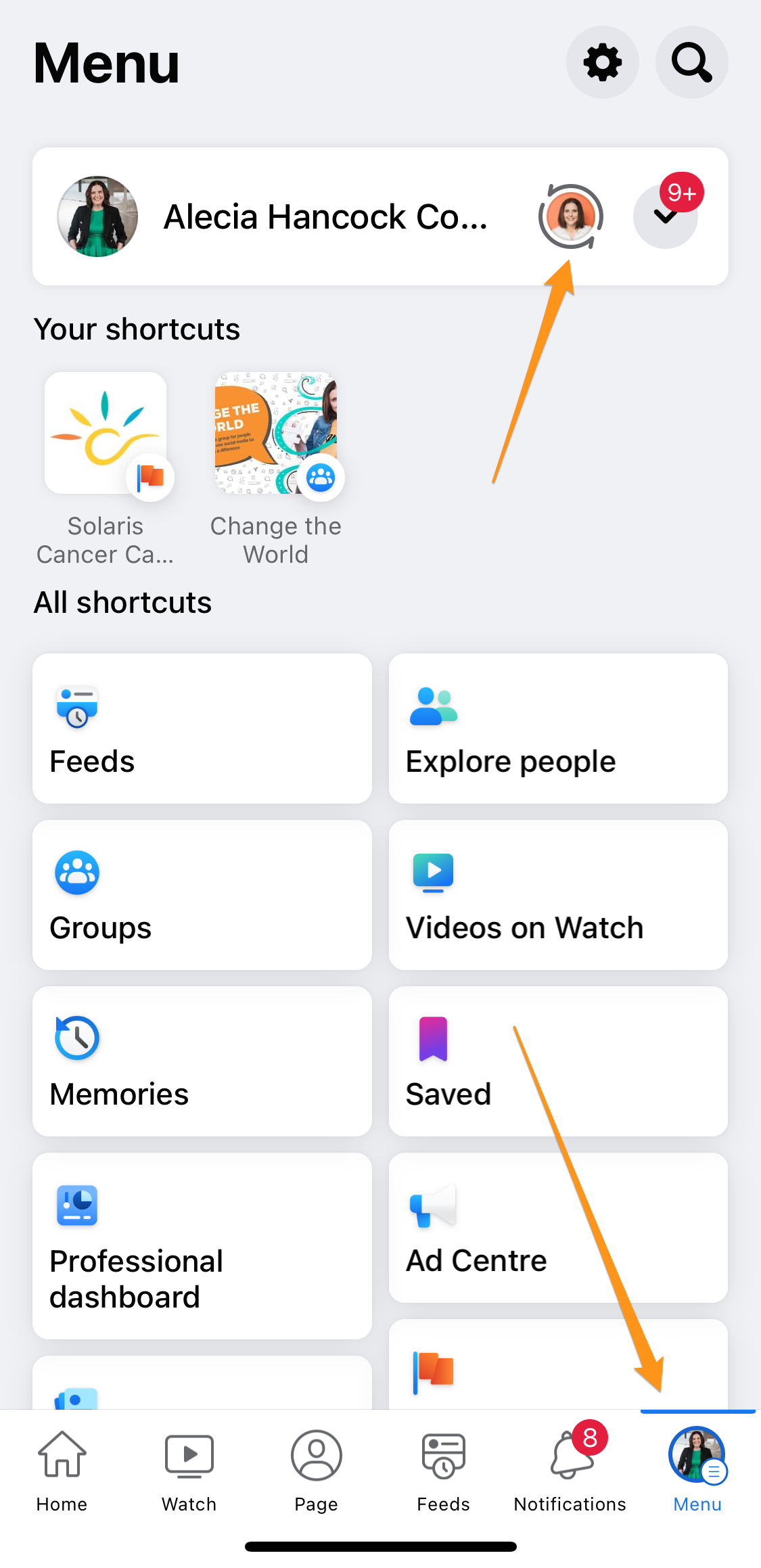Go to Groups
This screenshot has height=1568, width=761.
(x=202, y=895)
